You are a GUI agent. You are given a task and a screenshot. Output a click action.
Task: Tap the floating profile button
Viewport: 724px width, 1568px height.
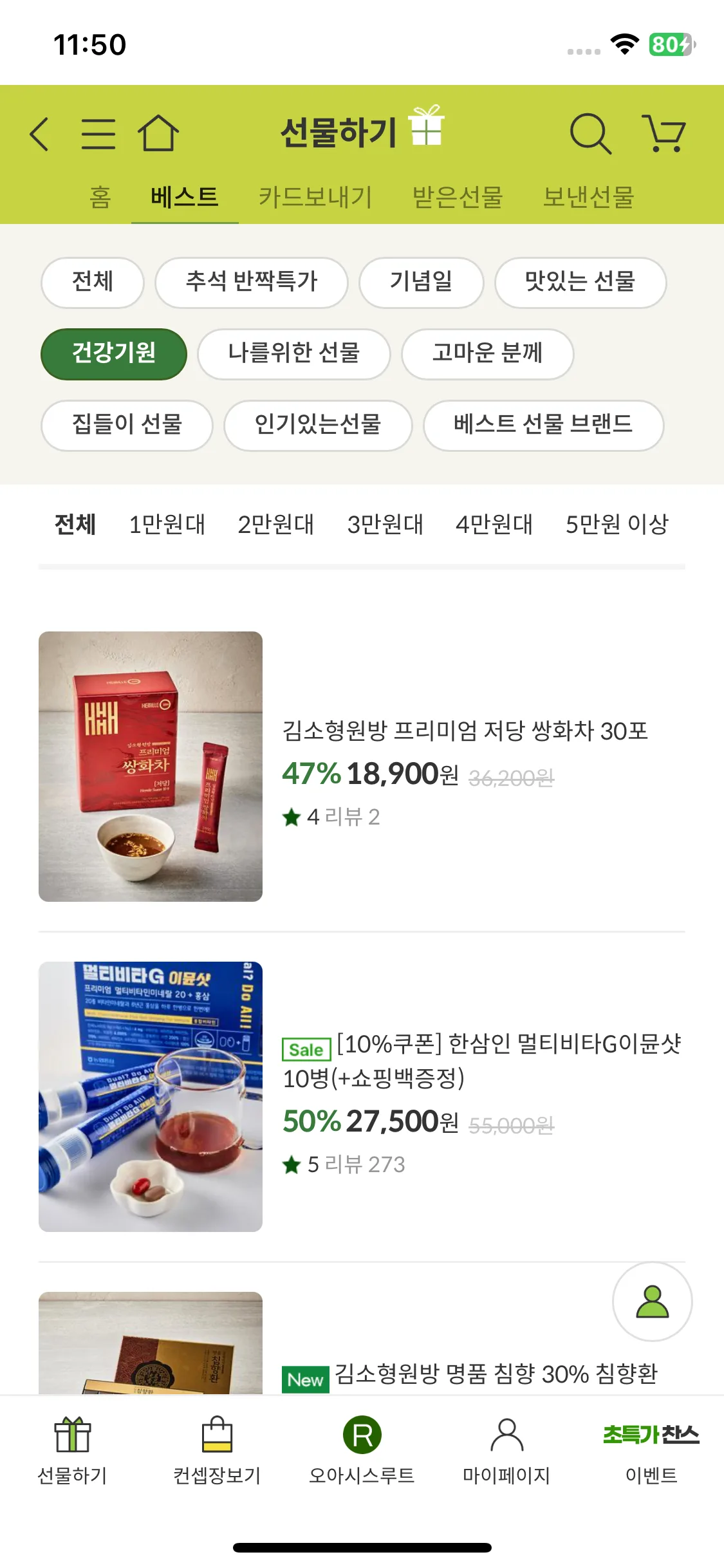click(x=652, y=1302)
